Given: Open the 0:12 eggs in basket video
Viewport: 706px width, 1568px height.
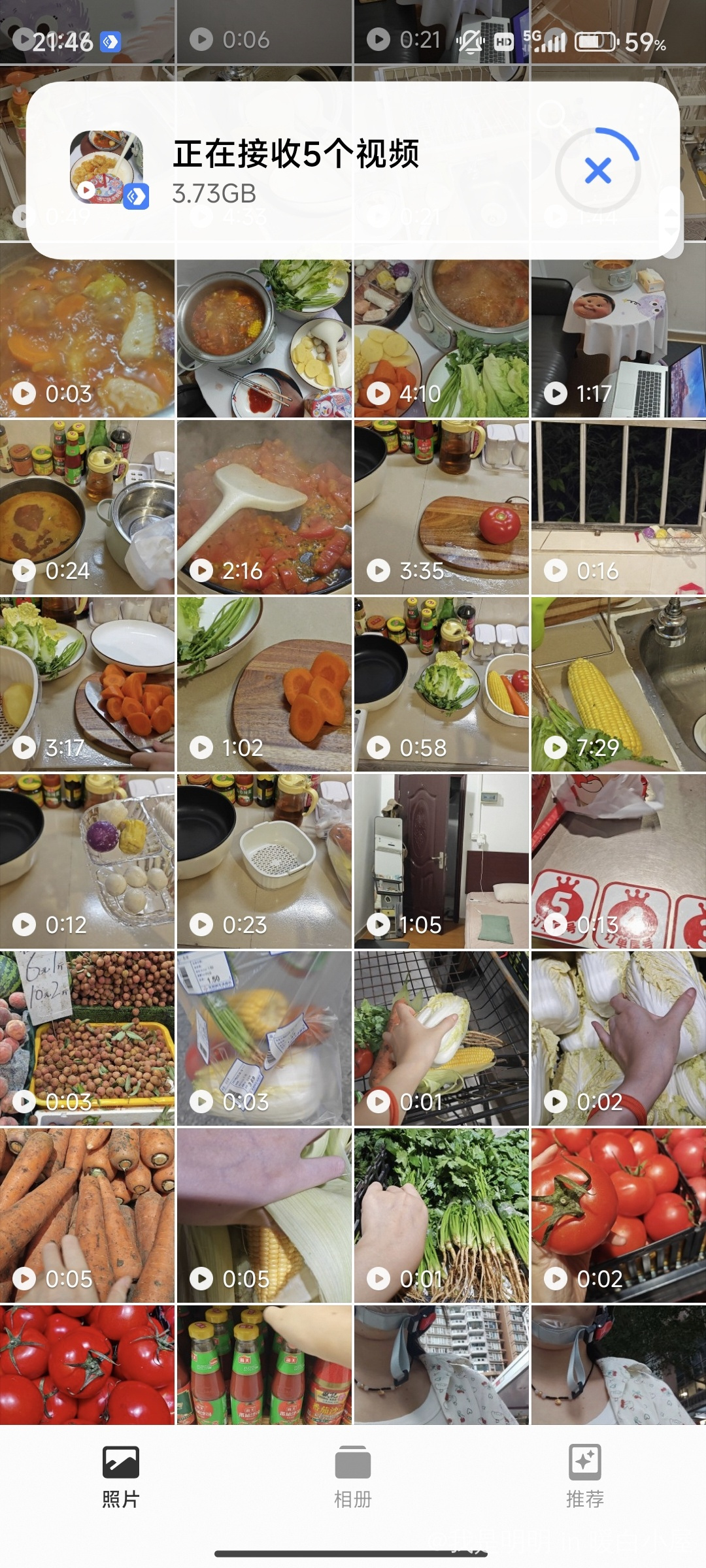Looking at the screenshot, I should (x=87, y=861).
